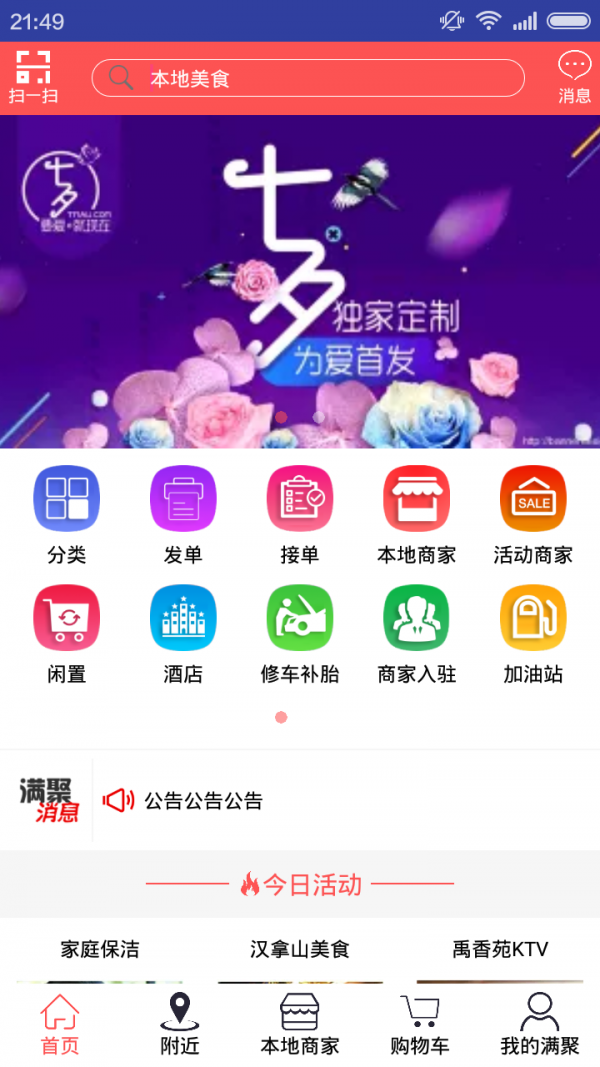
Task: Open the 公告公告公告 announcement
Action: pos(203,800)
